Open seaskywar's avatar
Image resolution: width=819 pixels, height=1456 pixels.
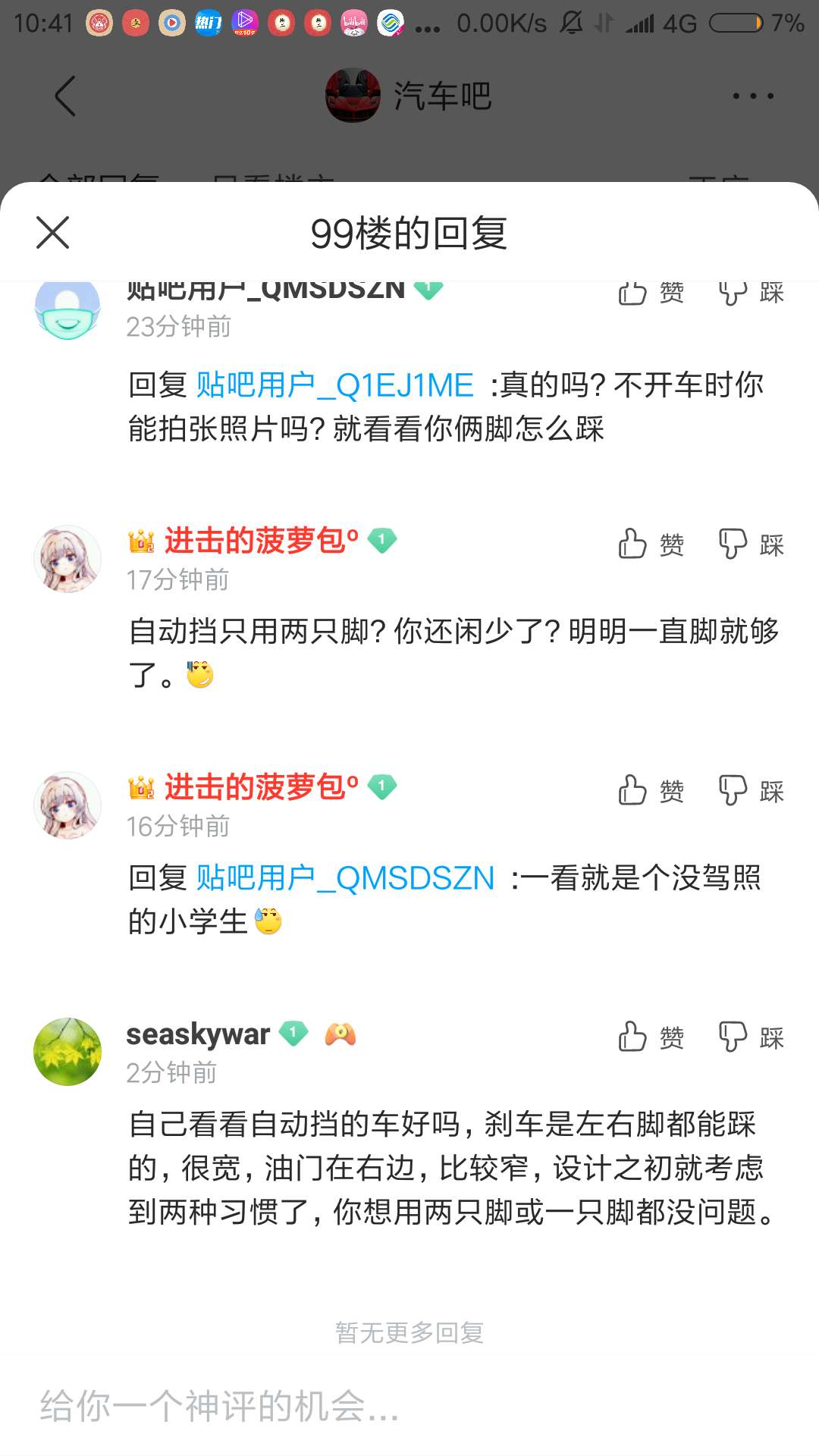point(67,1051)
